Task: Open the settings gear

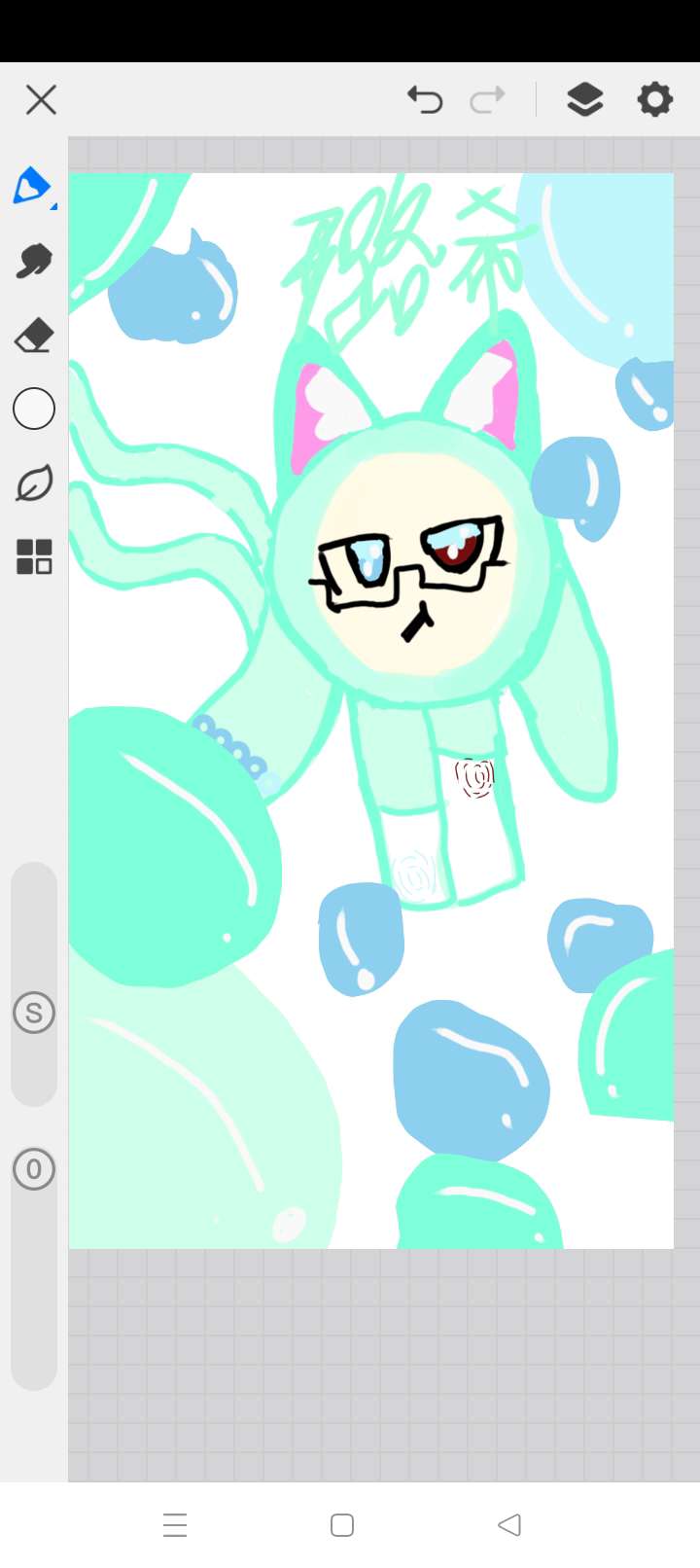Action: [654, 99]
